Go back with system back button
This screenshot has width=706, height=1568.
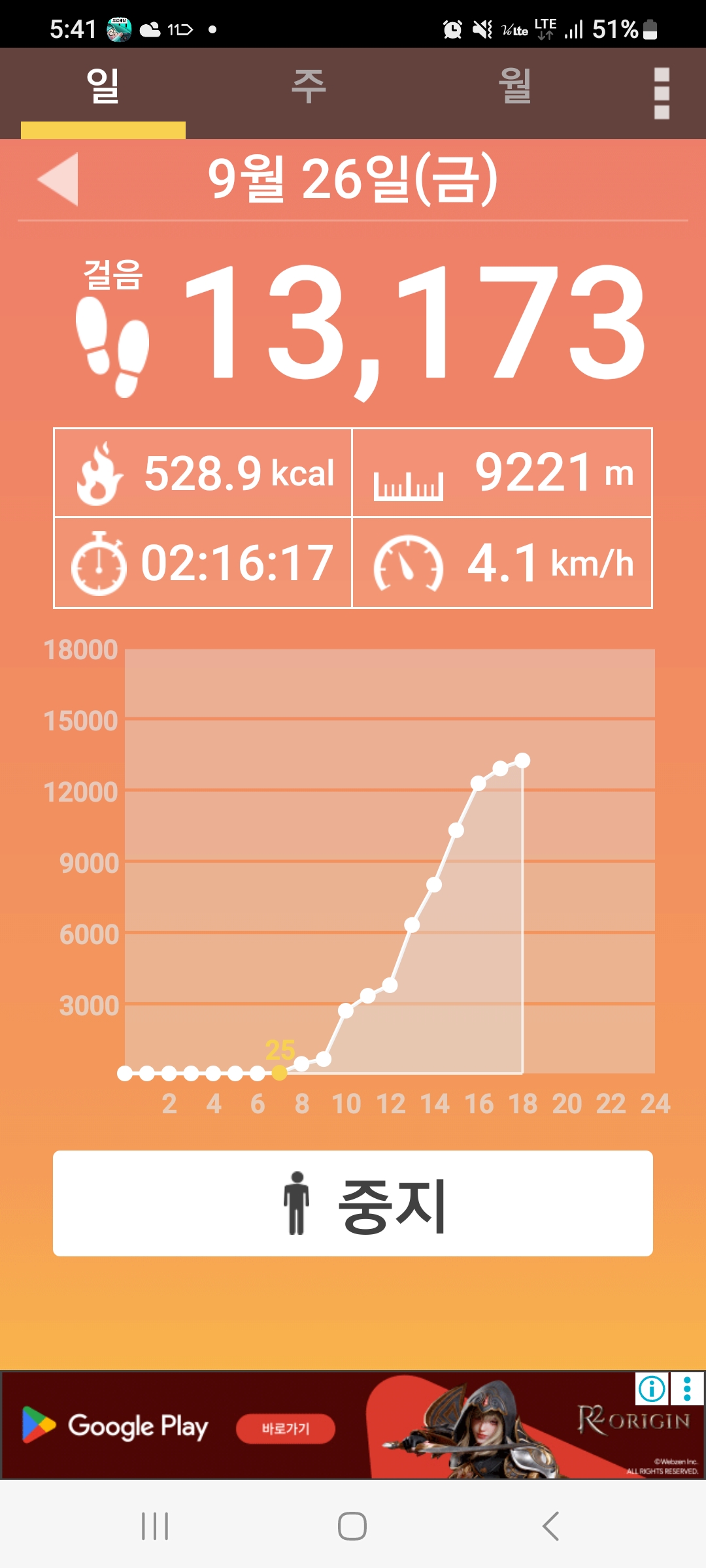550,1526
